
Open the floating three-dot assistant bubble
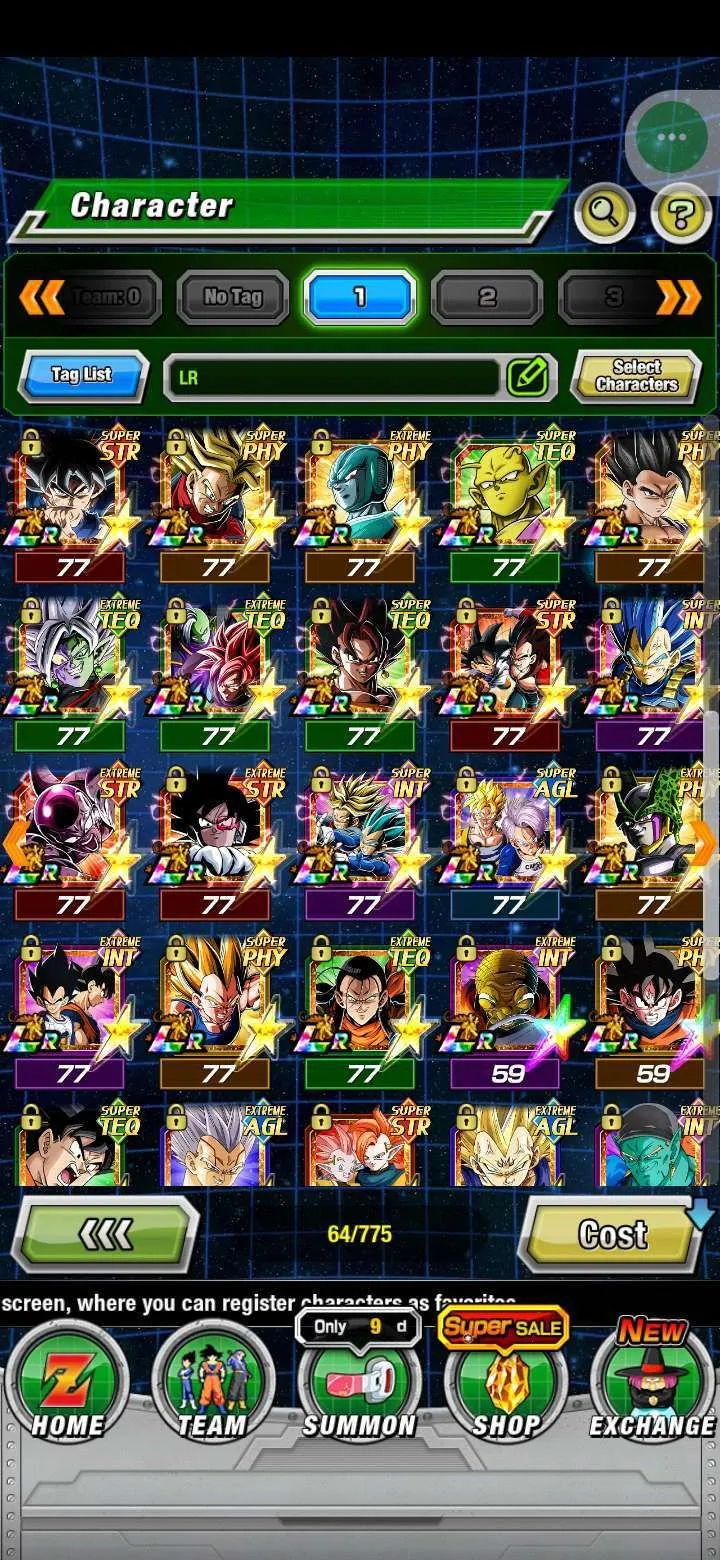pos(671,138)
